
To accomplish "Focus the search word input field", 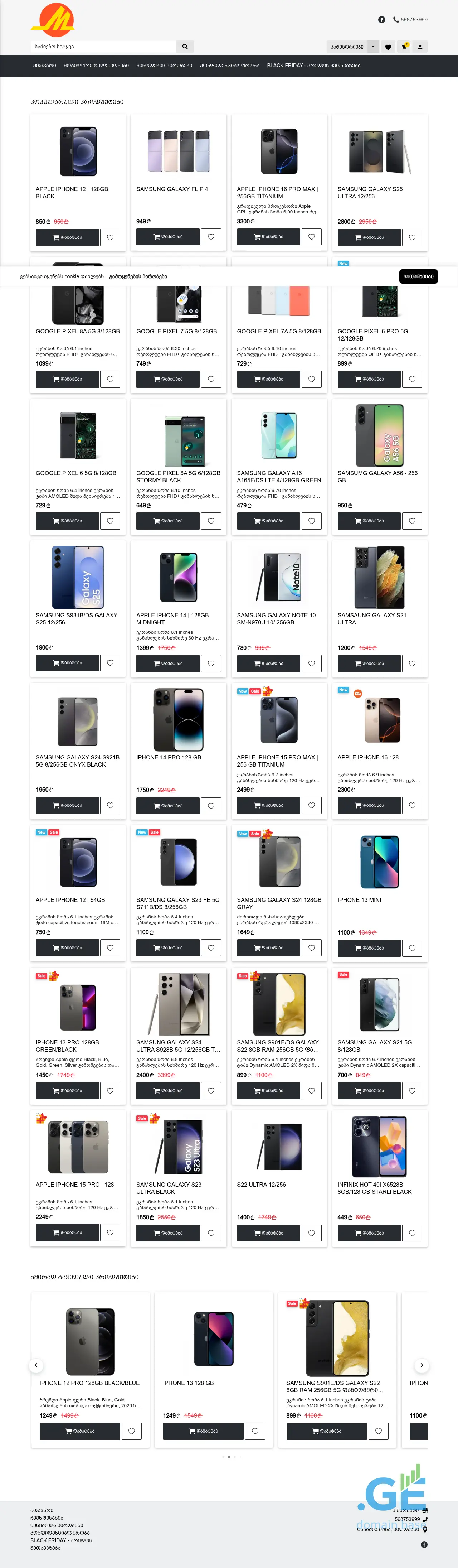I will coord(103,46).
